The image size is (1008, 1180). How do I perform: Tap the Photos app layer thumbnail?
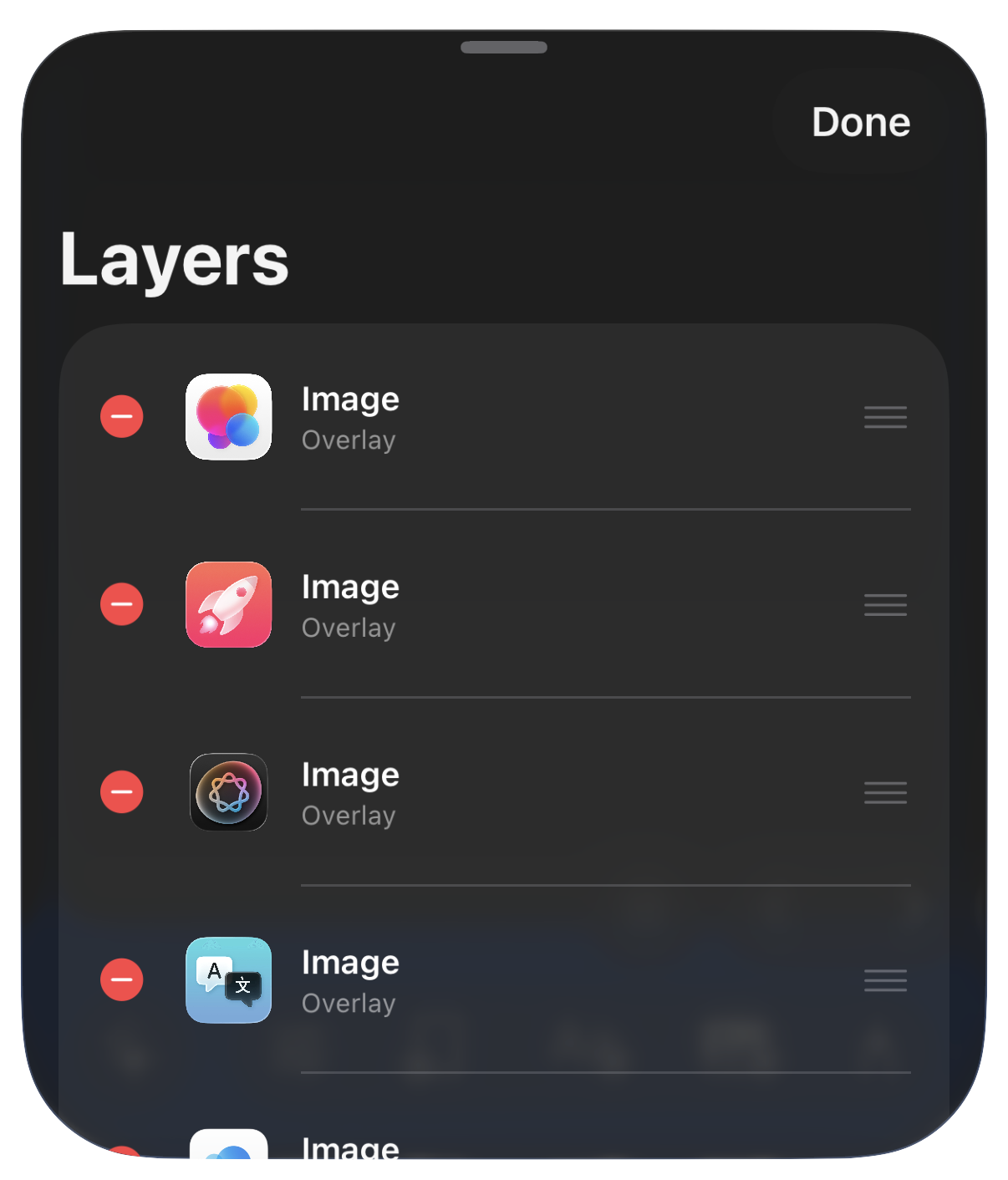tap(227, 418)
